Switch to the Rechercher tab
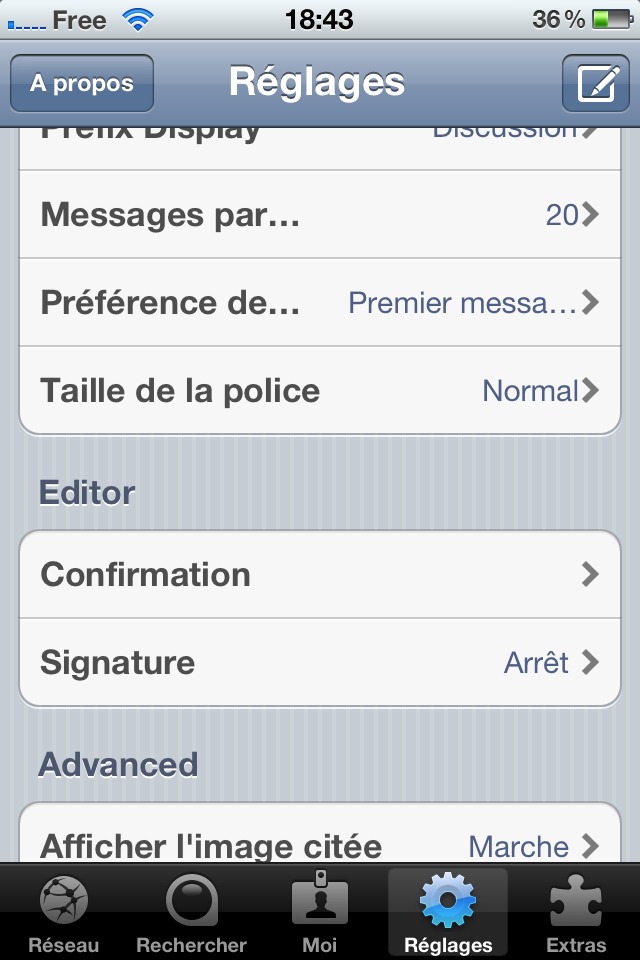 [x=191, y=912]
